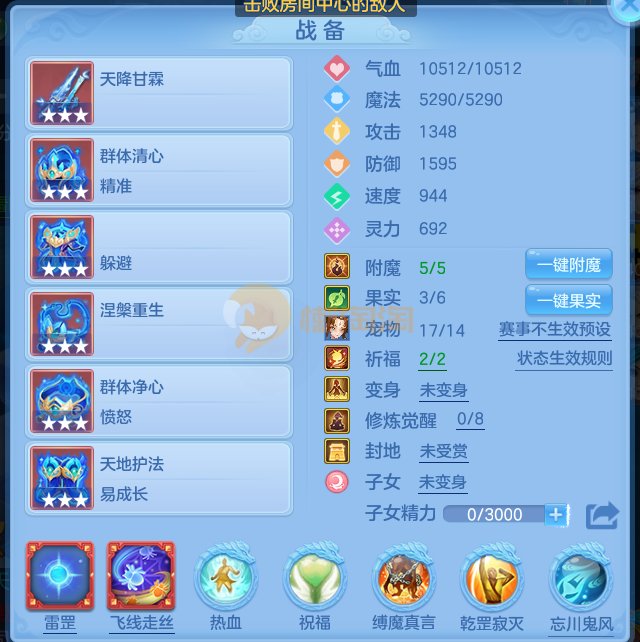Share the battle preparation panel
Viewport: 640px width, 642px height.
point(602,515)
